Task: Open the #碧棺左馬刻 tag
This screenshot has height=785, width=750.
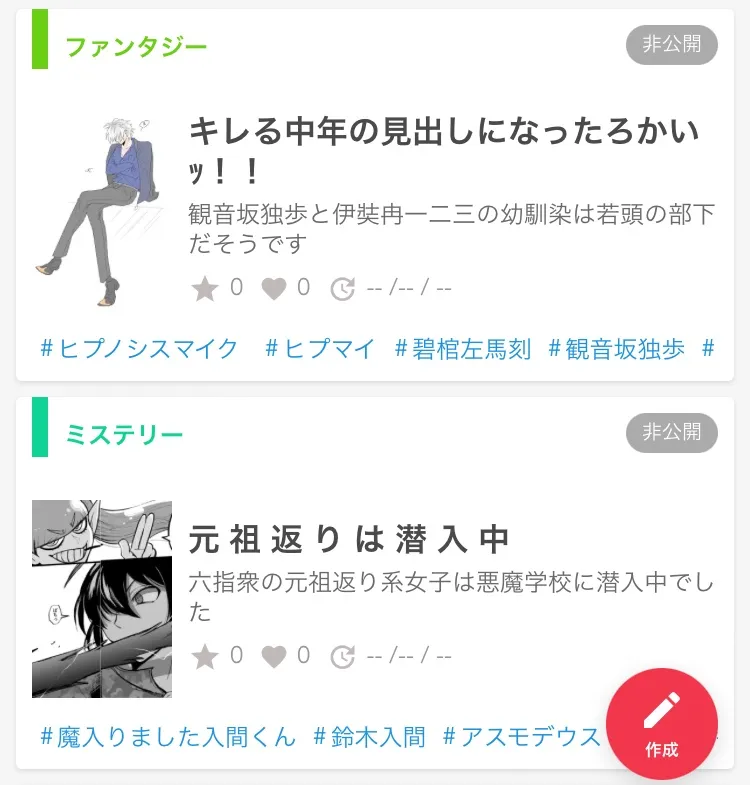Action: coord(463,349)
